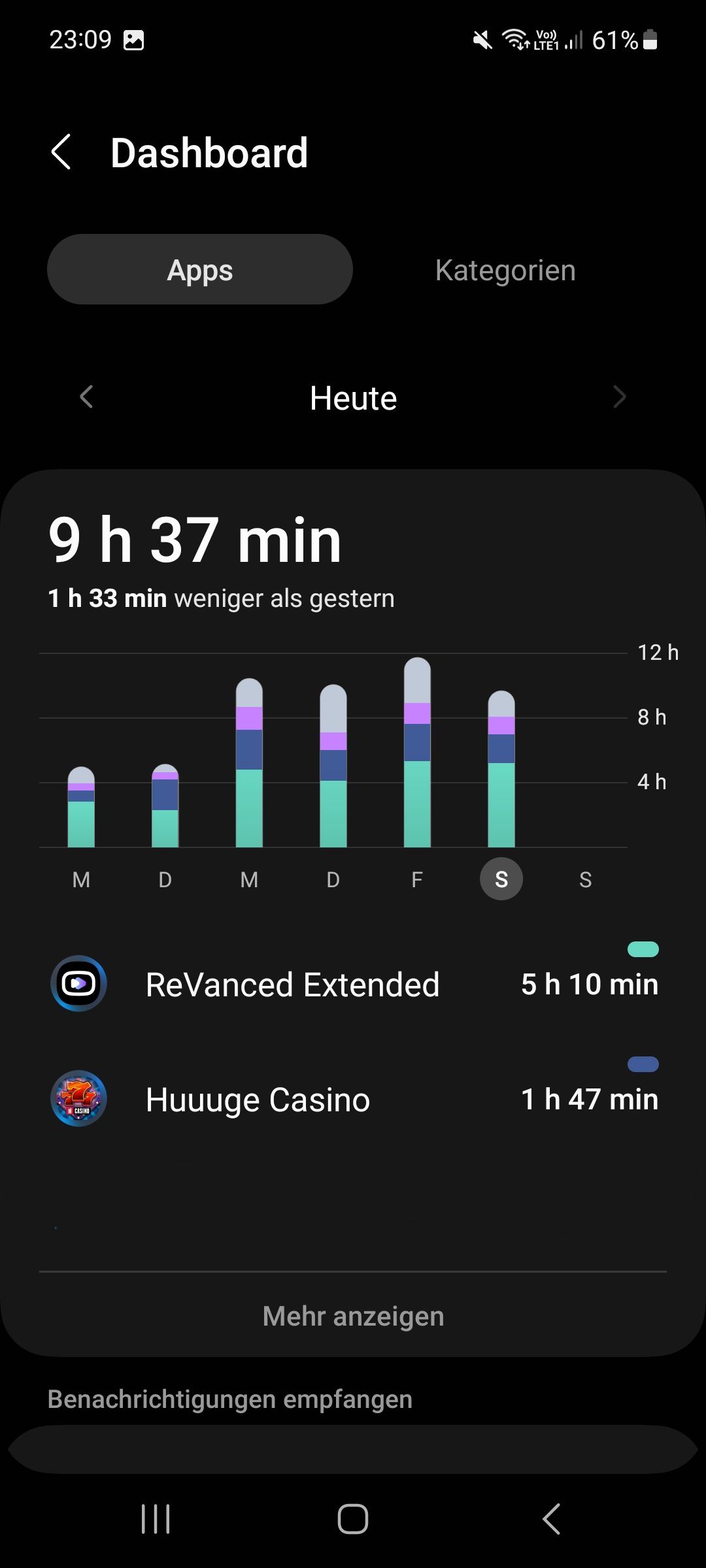The image size is (706, 1568).
Task: Go to the system home screen
Action: (353, 1518)
